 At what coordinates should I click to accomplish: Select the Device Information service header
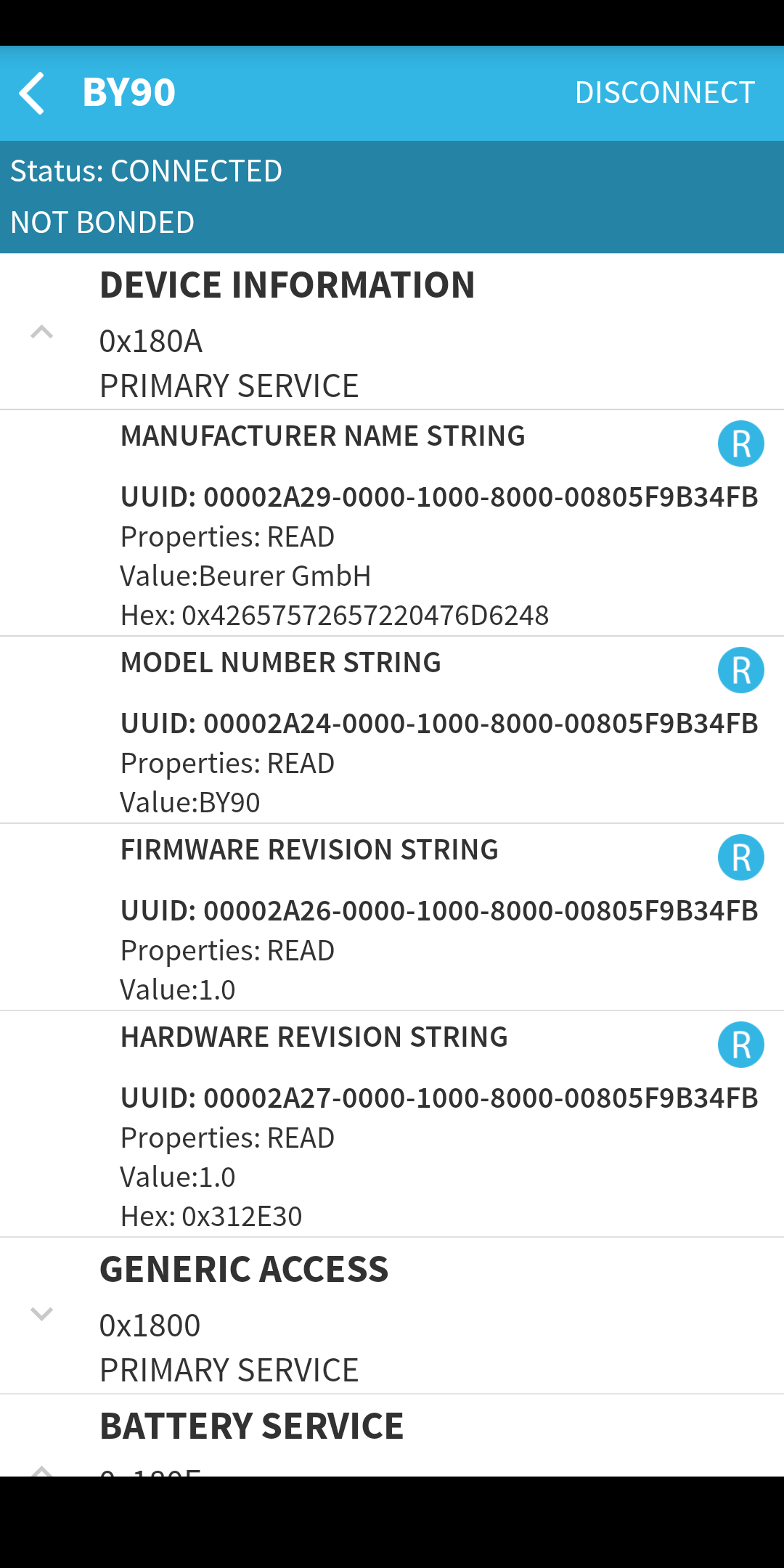tap(287, 285)
